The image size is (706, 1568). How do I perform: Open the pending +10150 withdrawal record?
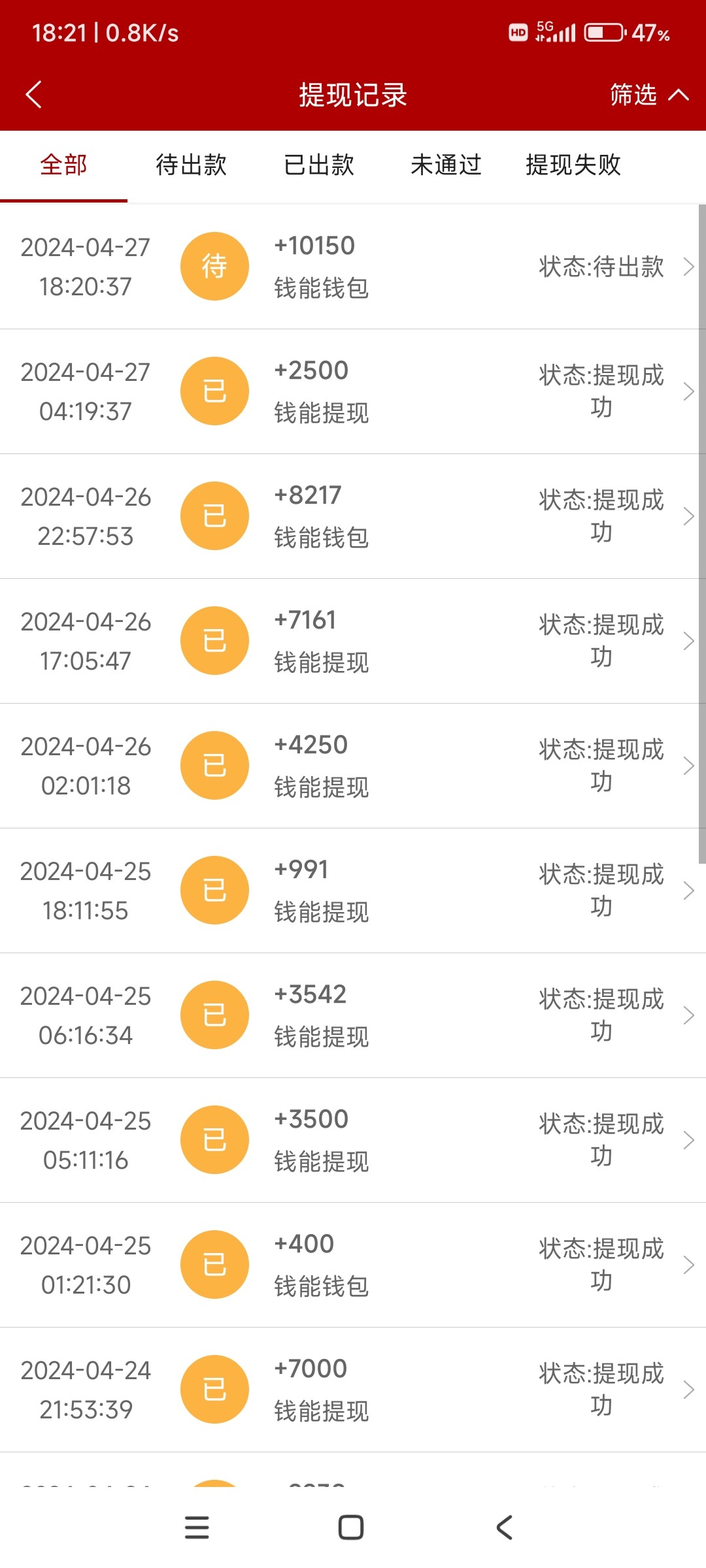click(353, 267)
